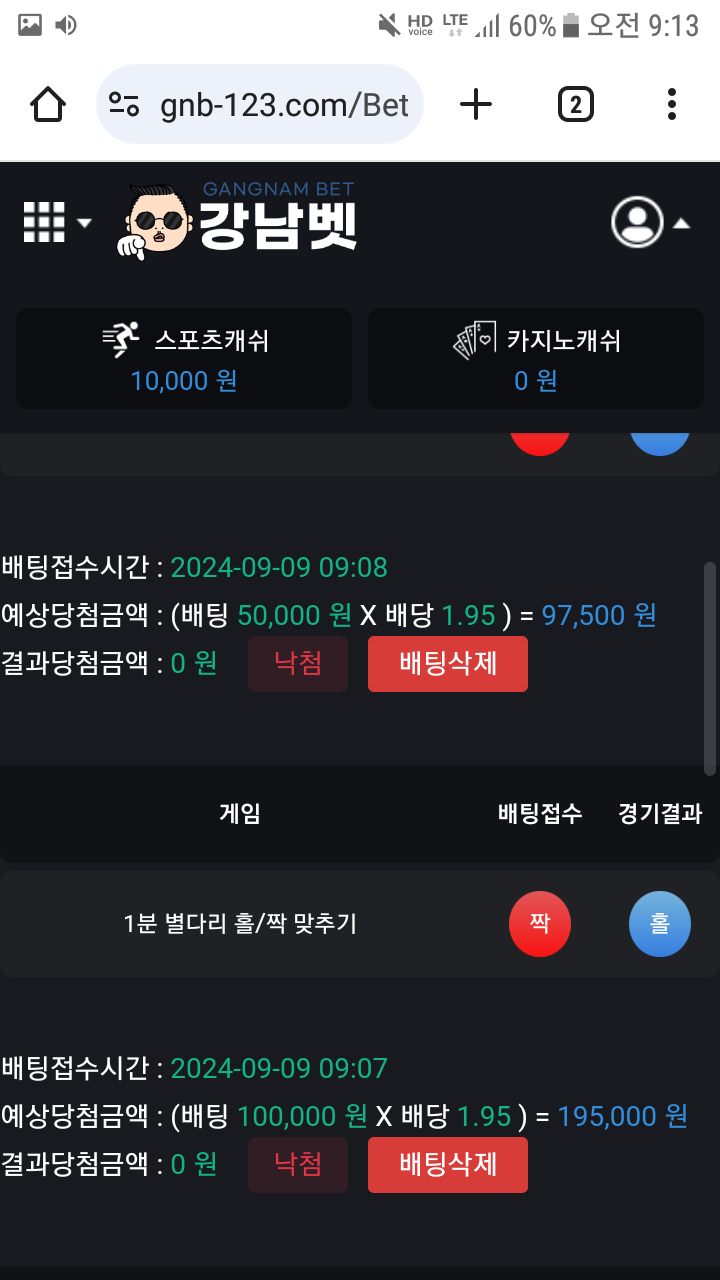This screenshot has height=1280, width=720.
Task: Delete the 100,000 원 bet with 배팅삭제
Action: click(x=447, y=1165)
